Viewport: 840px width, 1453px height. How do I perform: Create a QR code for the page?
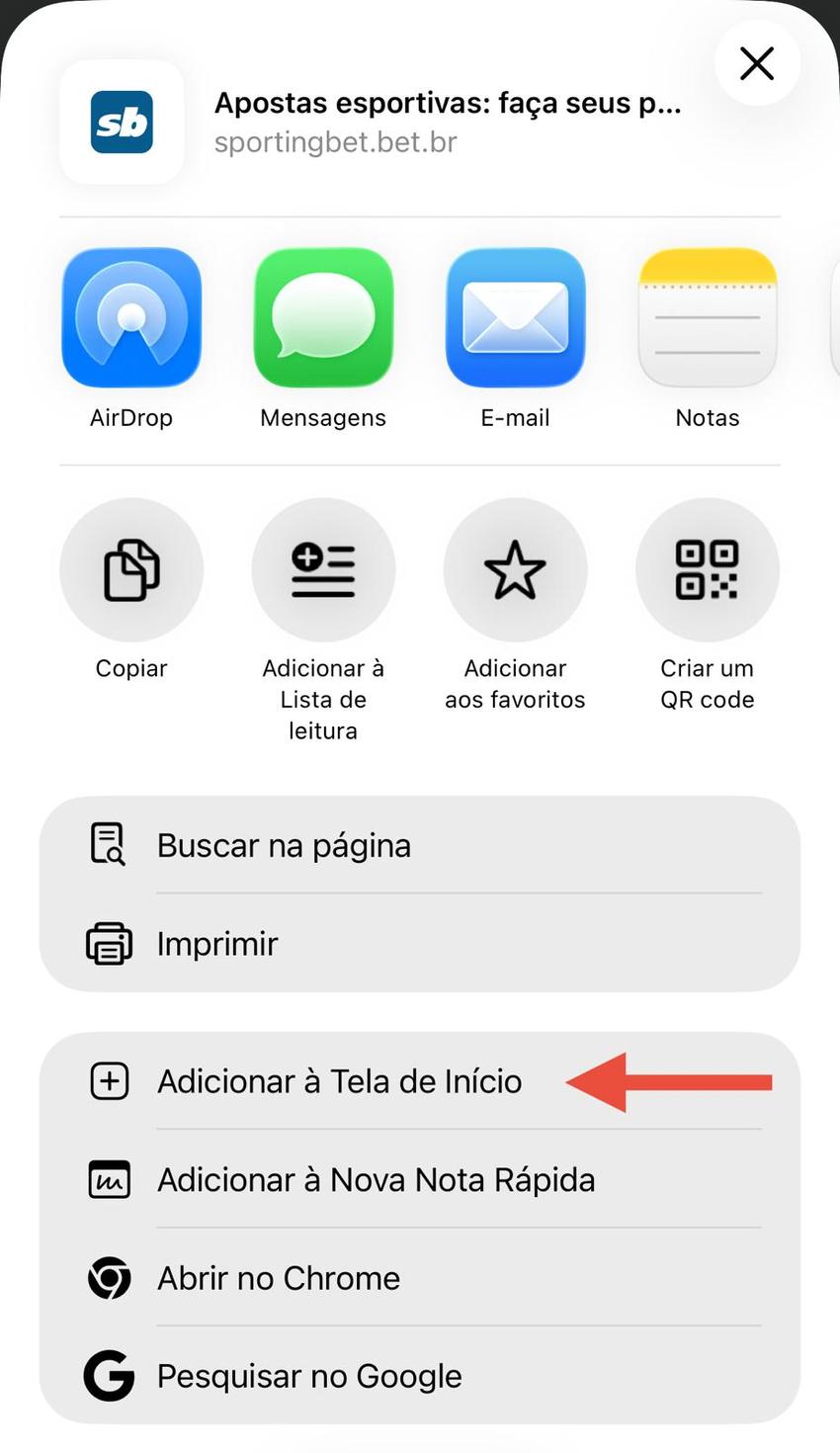point(706,569)
